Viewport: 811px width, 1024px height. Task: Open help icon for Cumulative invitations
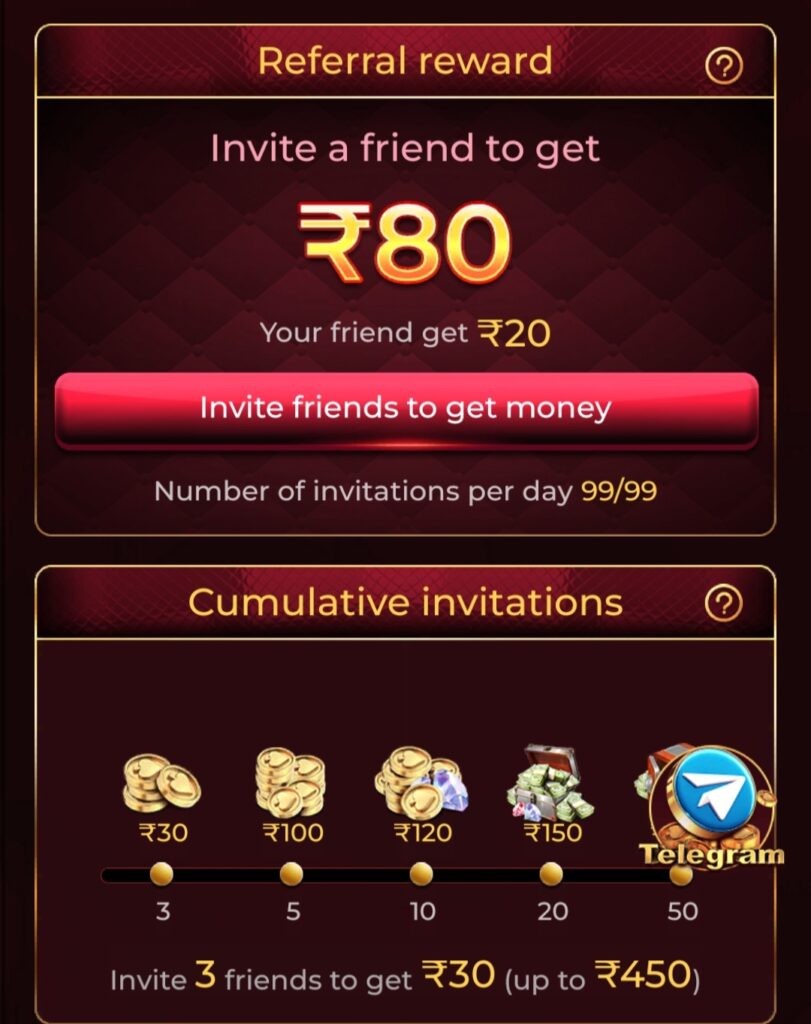(x=723, y=603)
